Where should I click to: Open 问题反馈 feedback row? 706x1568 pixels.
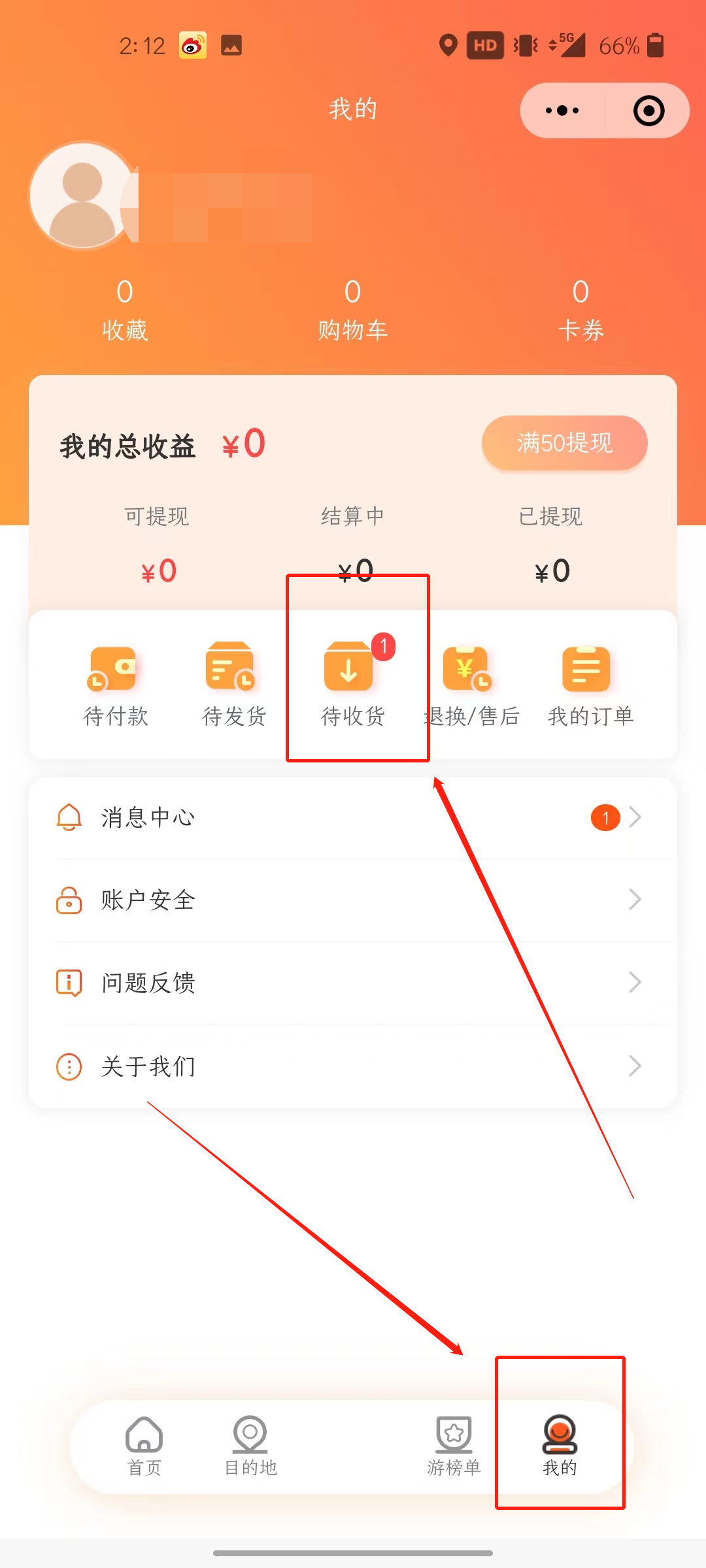tap(352, 982)
